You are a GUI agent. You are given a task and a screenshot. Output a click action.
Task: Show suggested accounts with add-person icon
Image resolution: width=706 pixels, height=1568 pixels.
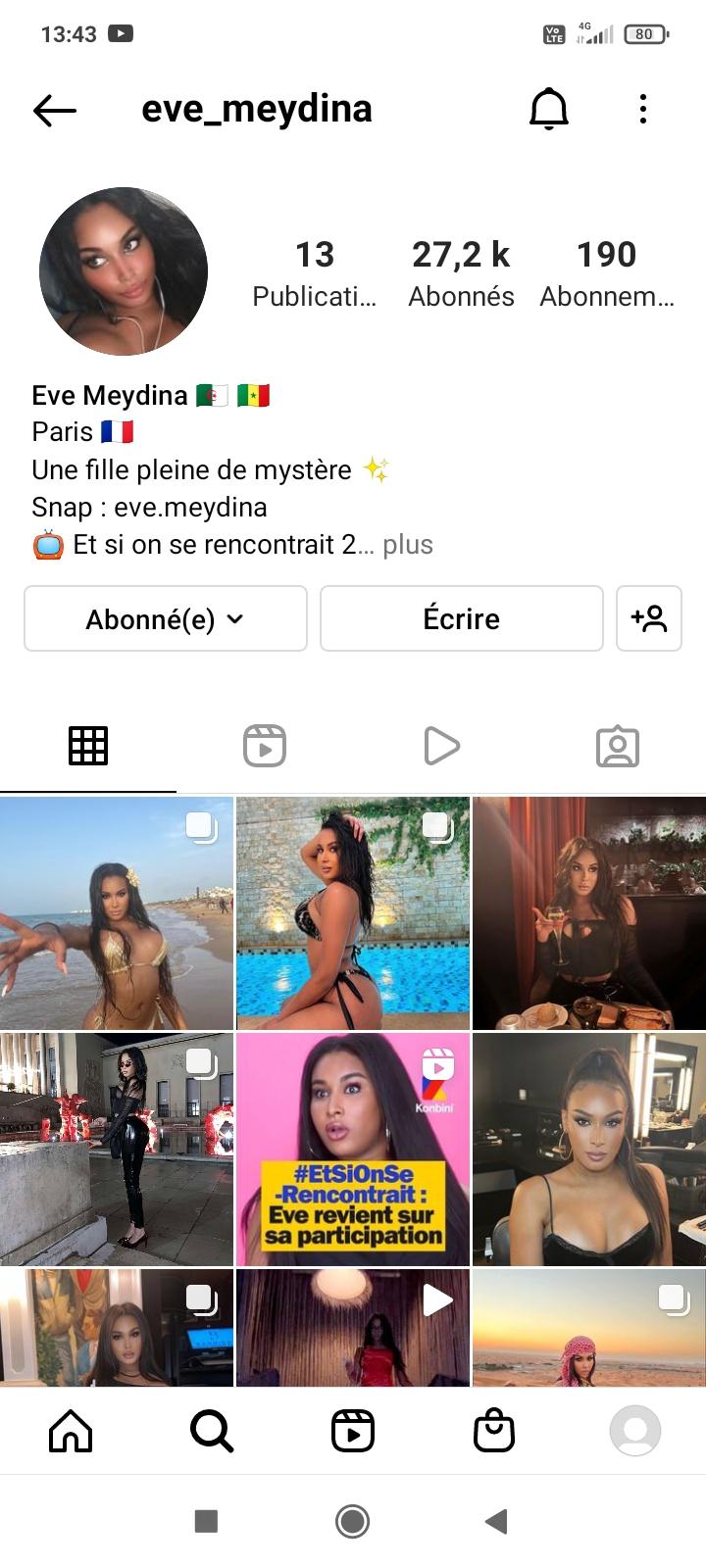coord(649,618)
